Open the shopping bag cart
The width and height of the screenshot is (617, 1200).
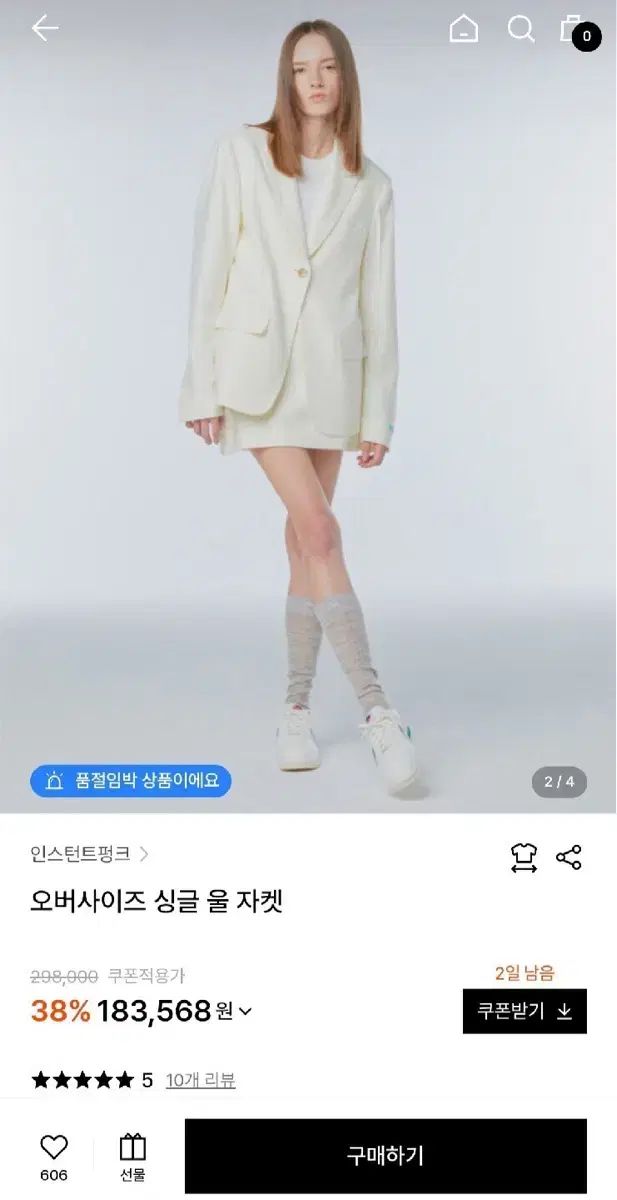click(x=573, y=28)
